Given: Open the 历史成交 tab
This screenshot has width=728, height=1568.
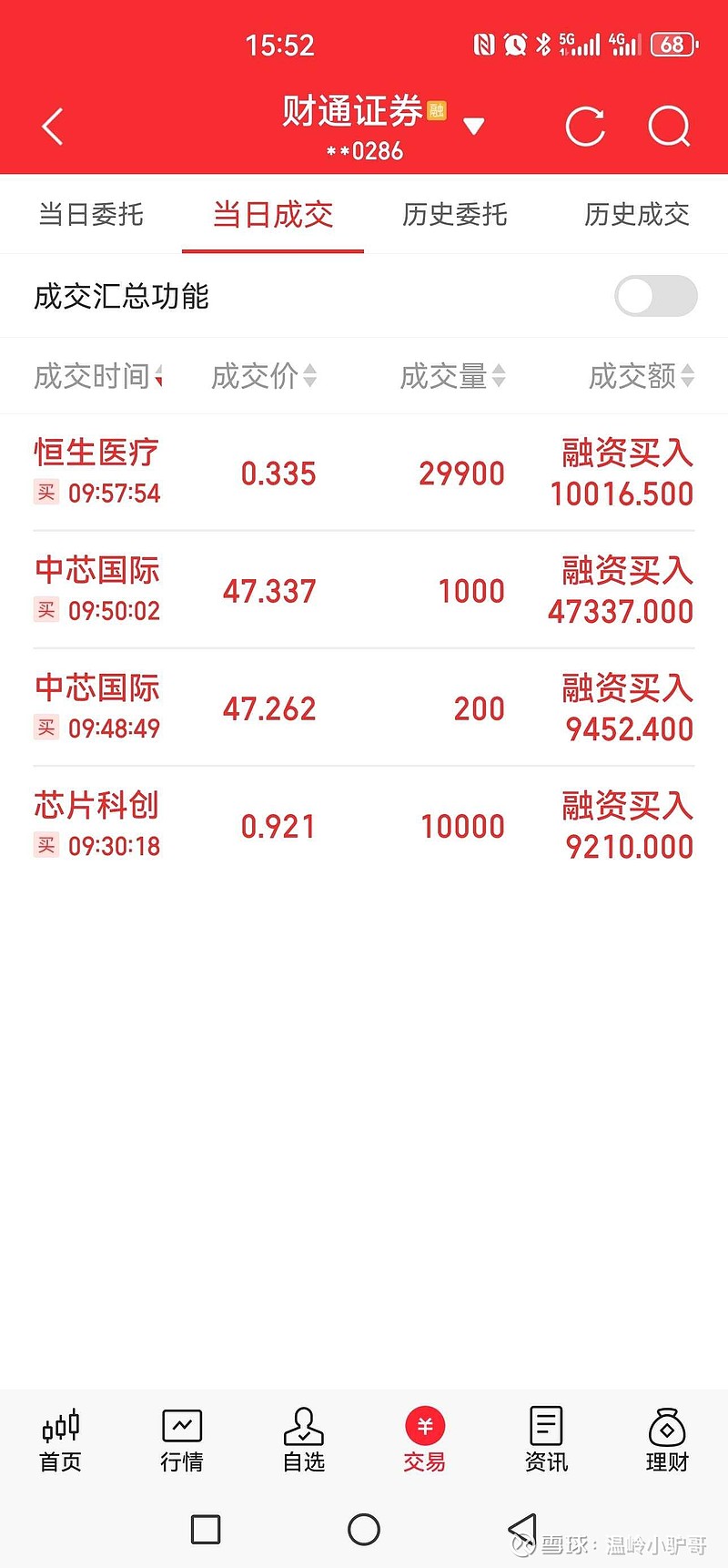Looking at the screenshot, I should tap(637, 215).
